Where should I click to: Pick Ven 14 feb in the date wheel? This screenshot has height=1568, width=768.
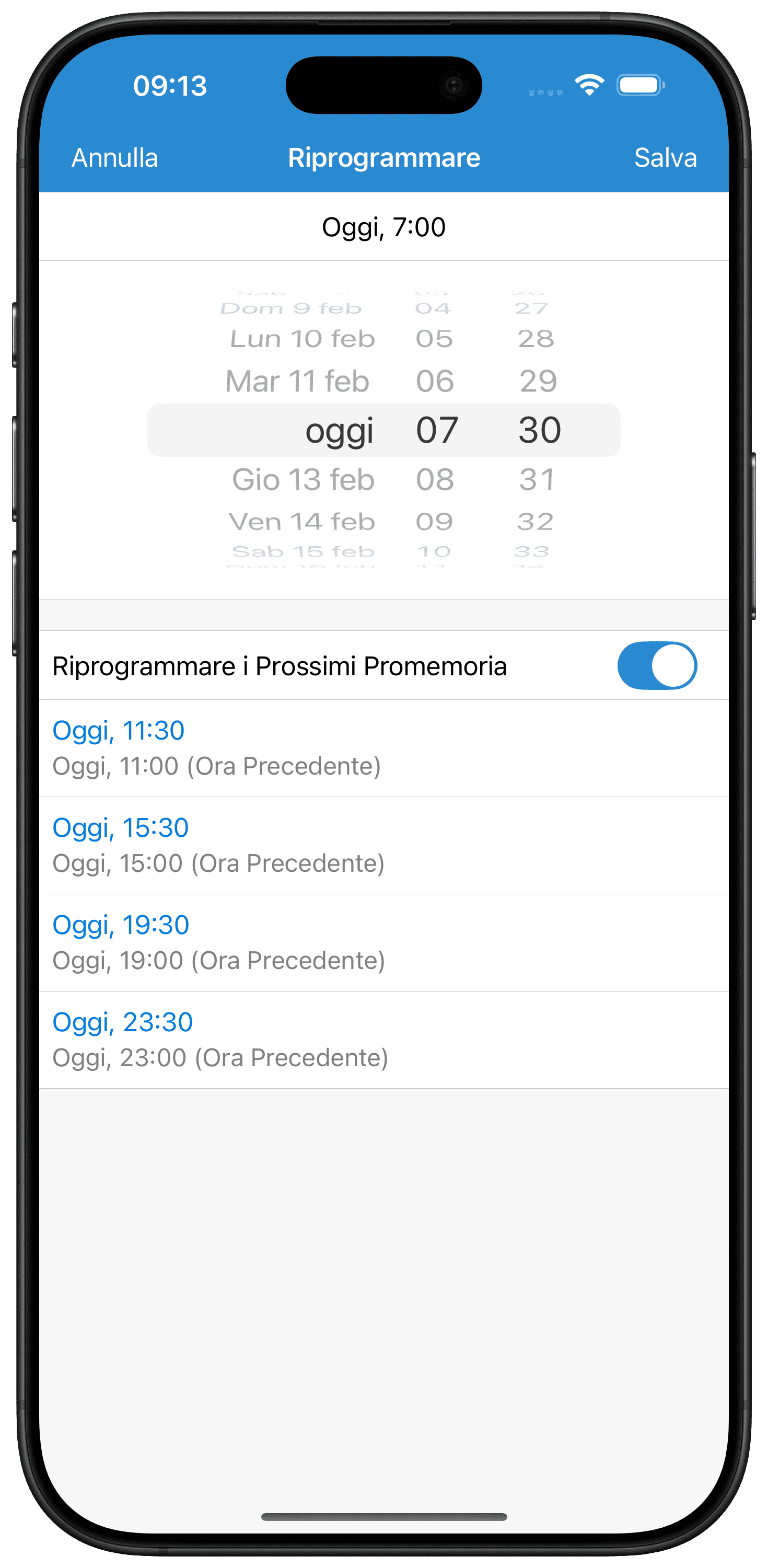(x=302, y=522)
